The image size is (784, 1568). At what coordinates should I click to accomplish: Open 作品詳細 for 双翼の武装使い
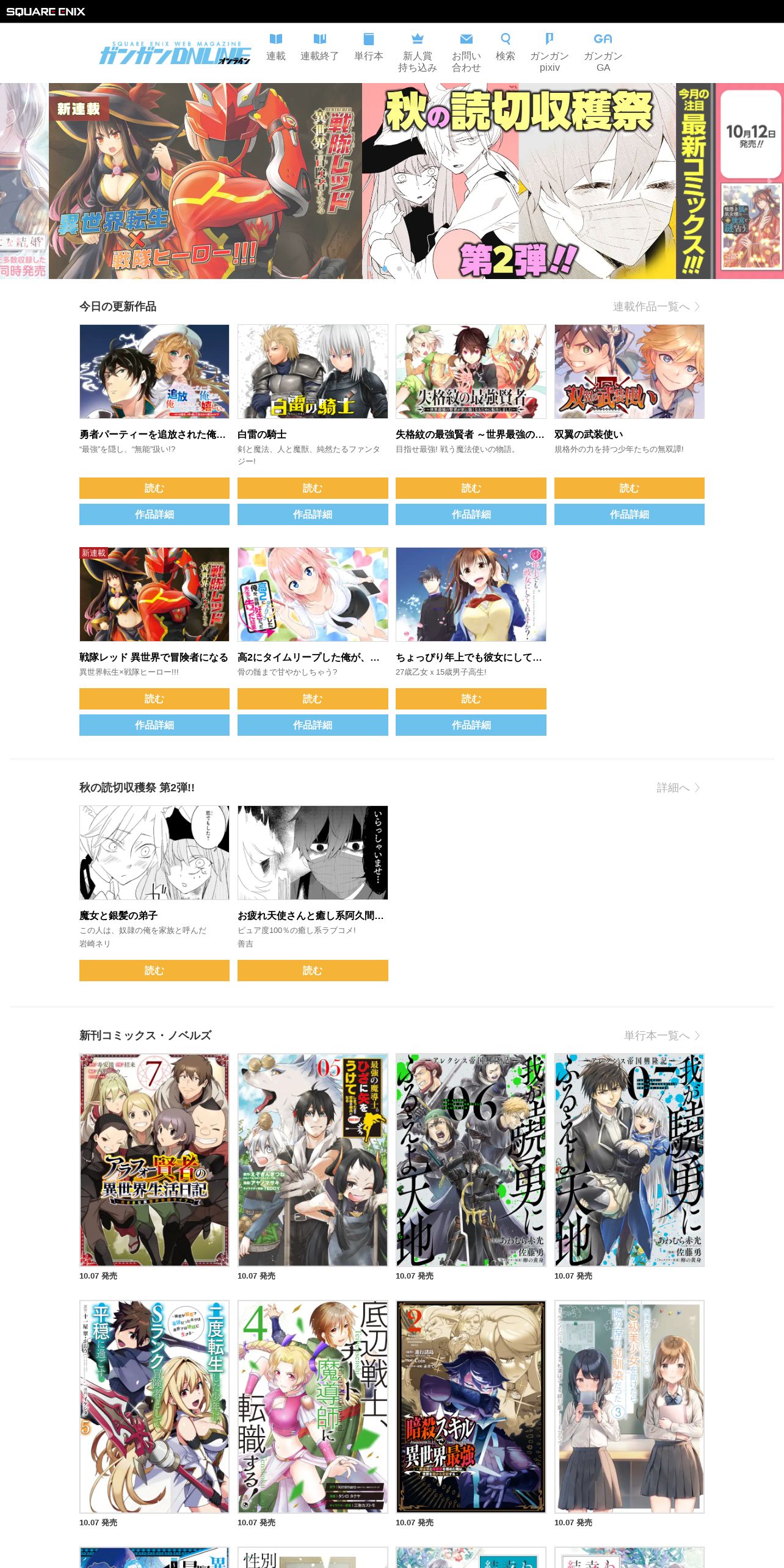(629, 514)
